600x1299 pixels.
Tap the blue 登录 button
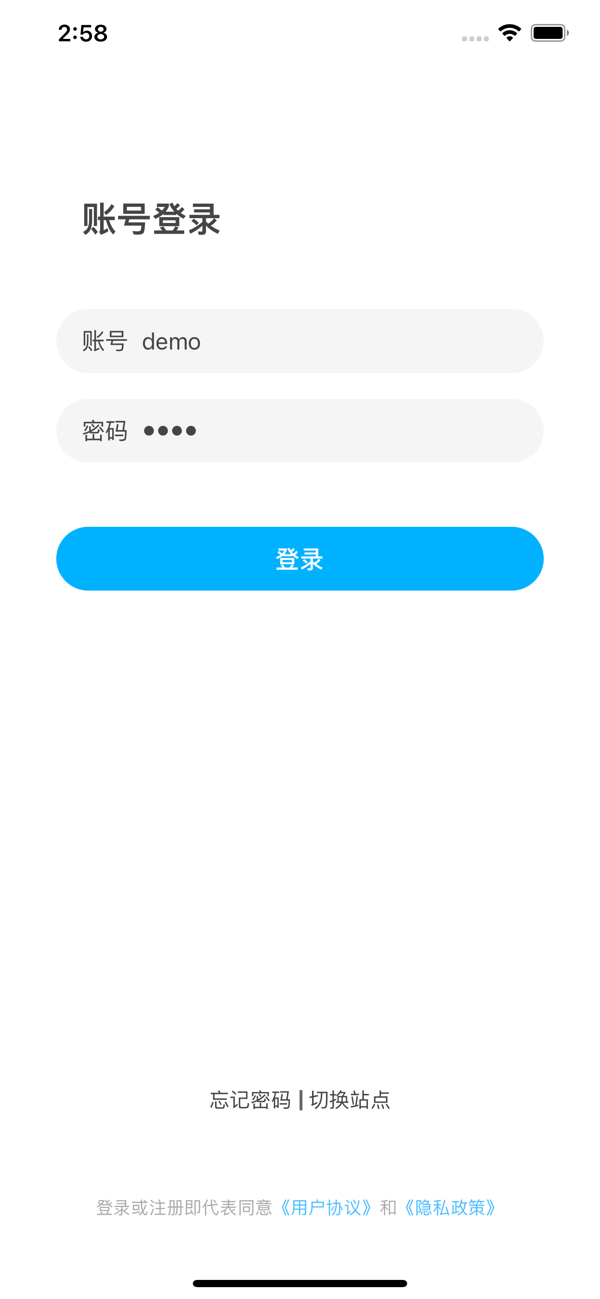click(x=300, y=559)
